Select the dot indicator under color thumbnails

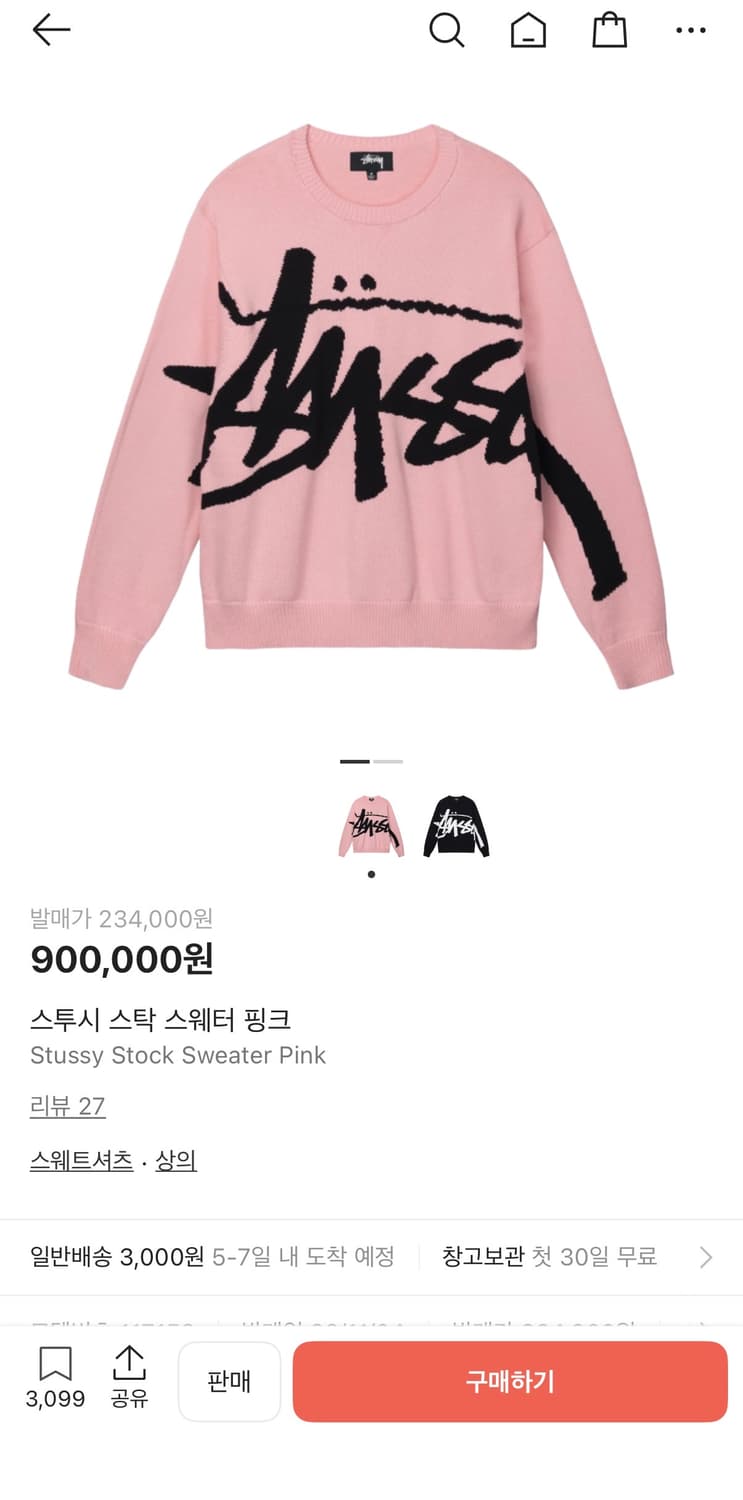click(371, 874)
